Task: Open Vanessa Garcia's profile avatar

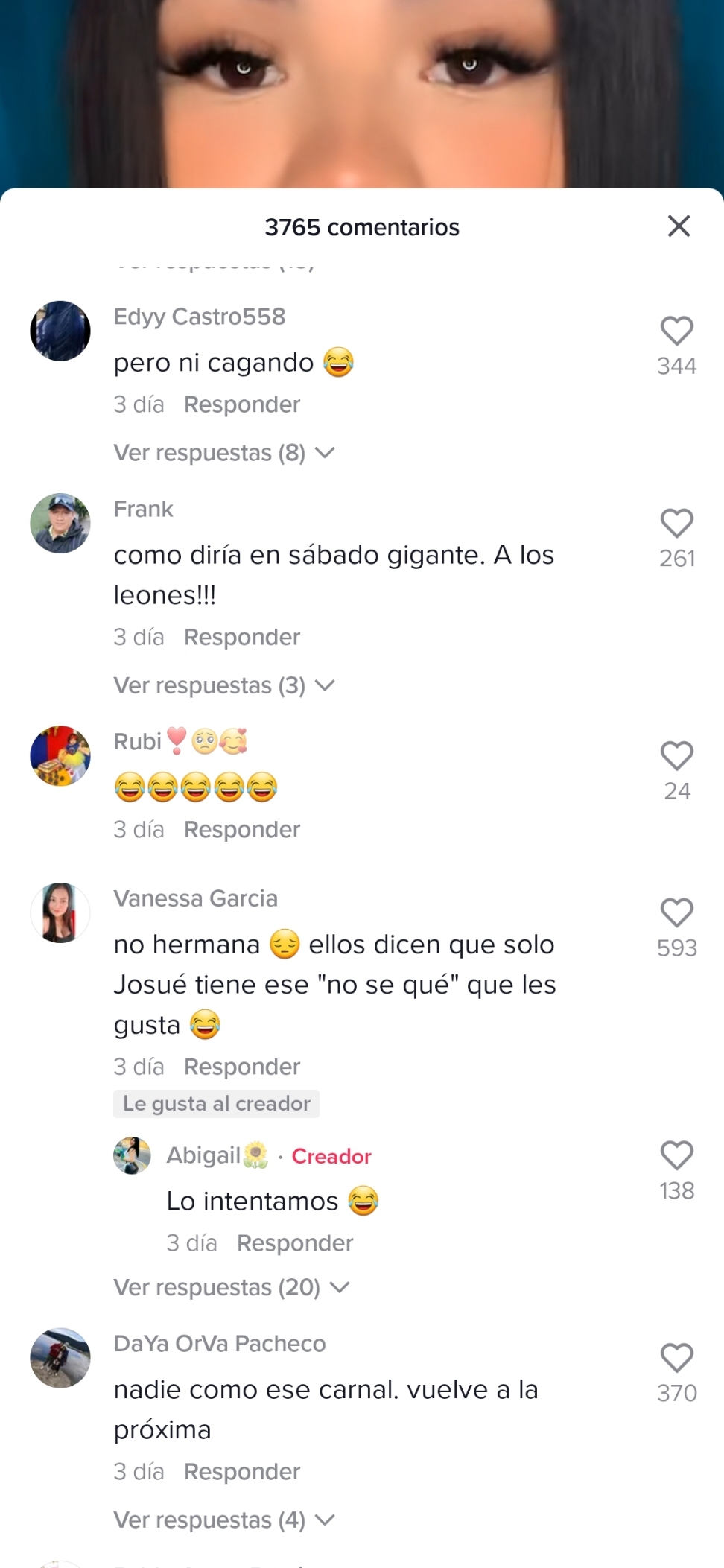Action: (x=60, y=912)
